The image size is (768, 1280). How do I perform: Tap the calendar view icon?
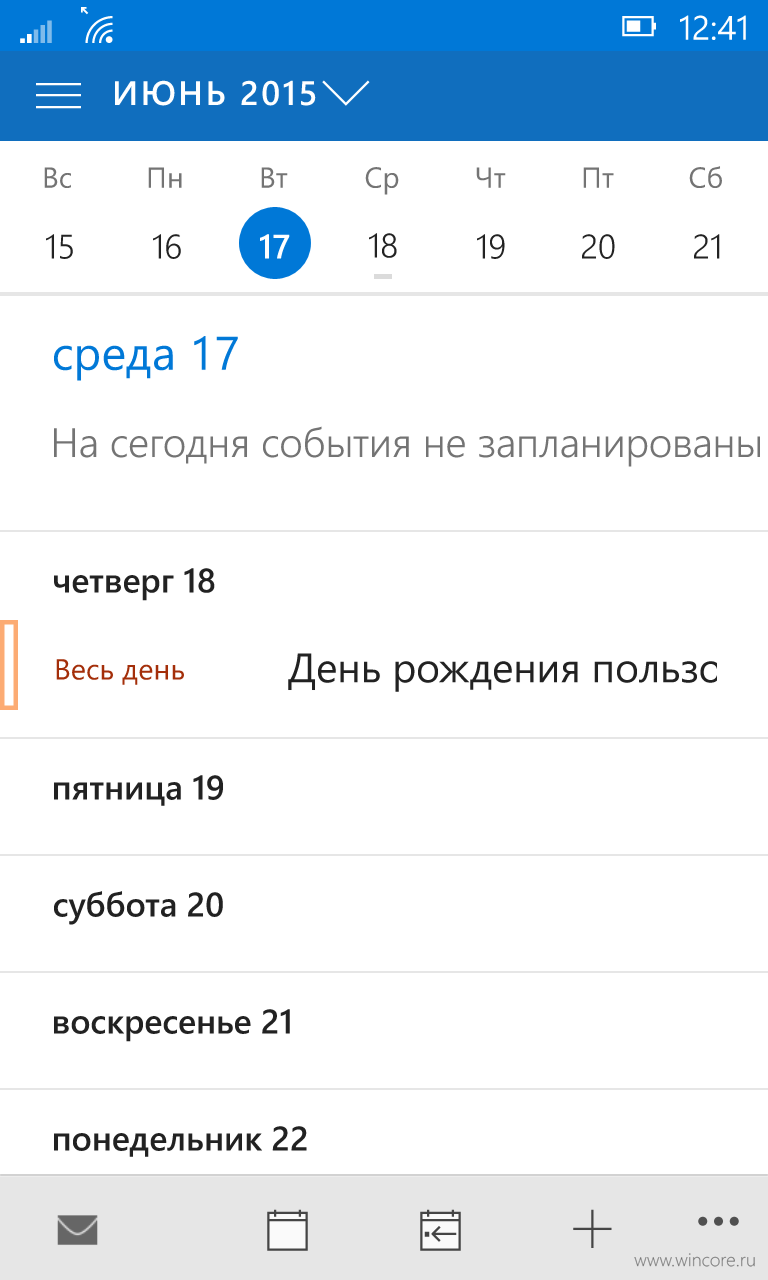(287, 1230)
